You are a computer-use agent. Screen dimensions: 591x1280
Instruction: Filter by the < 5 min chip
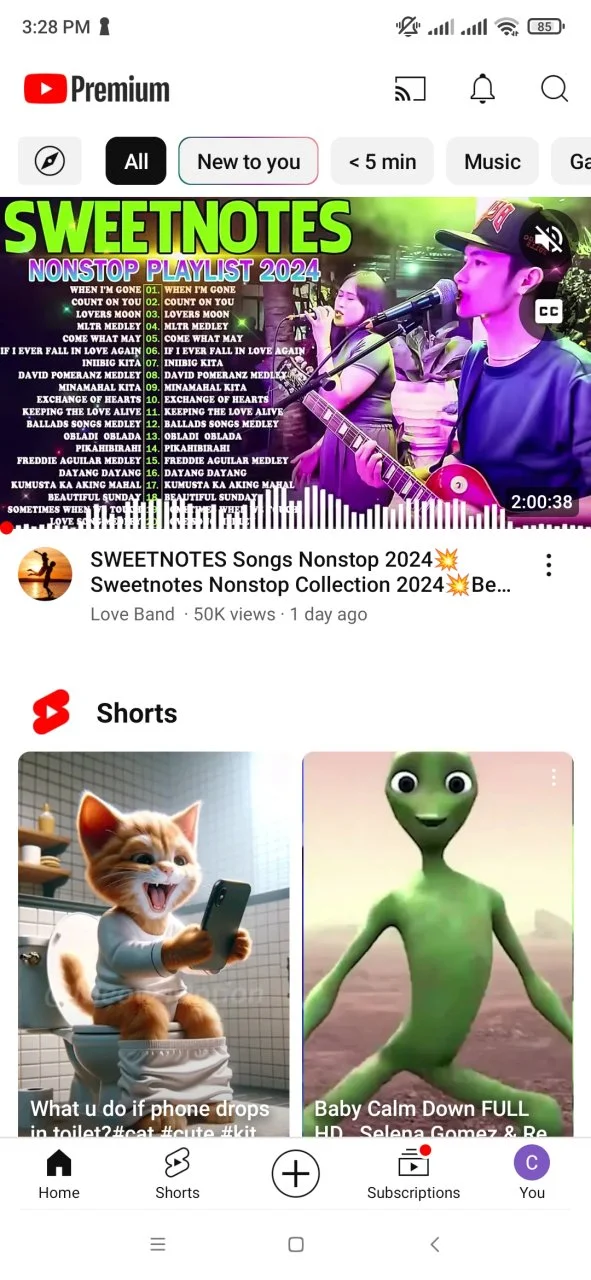point(382,161)
